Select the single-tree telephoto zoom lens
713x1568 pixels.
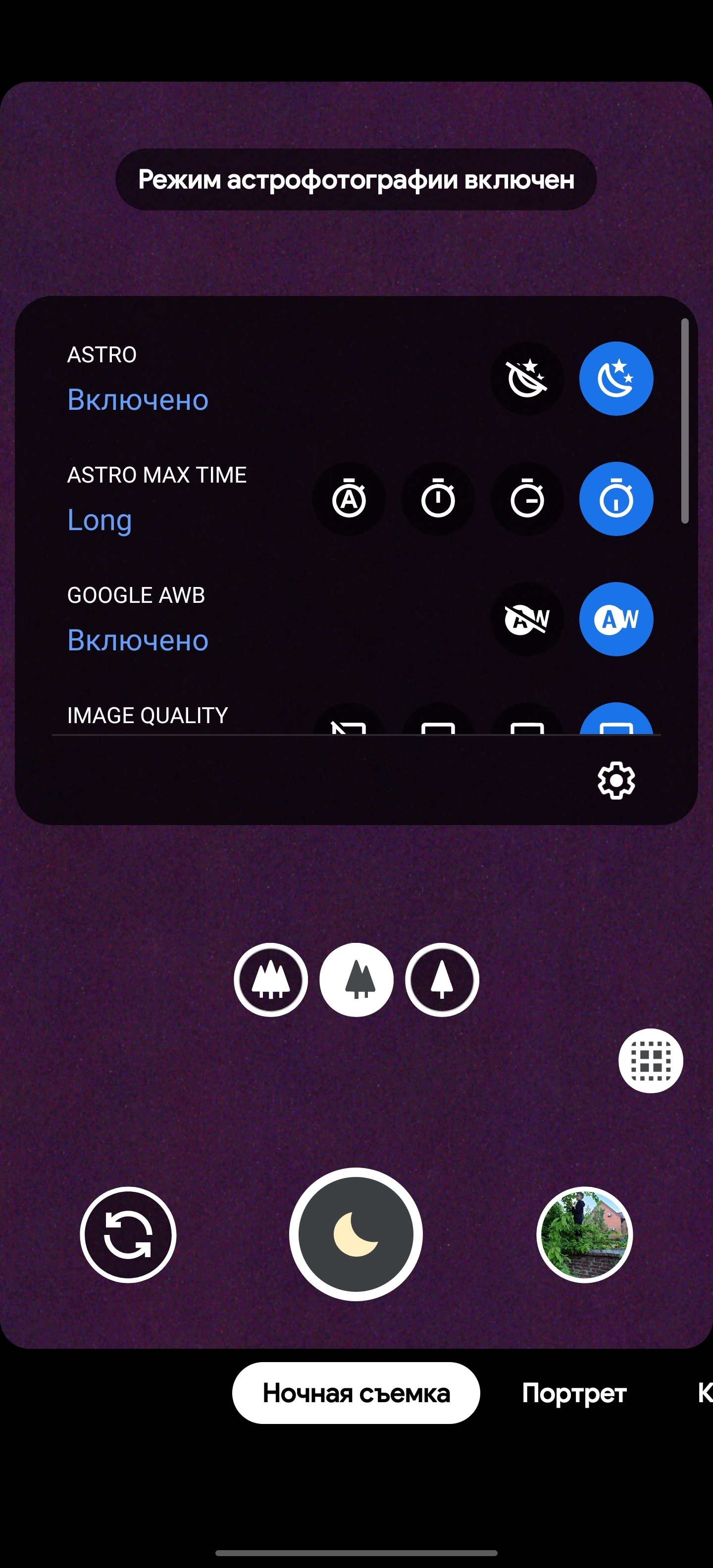[442, 980]
